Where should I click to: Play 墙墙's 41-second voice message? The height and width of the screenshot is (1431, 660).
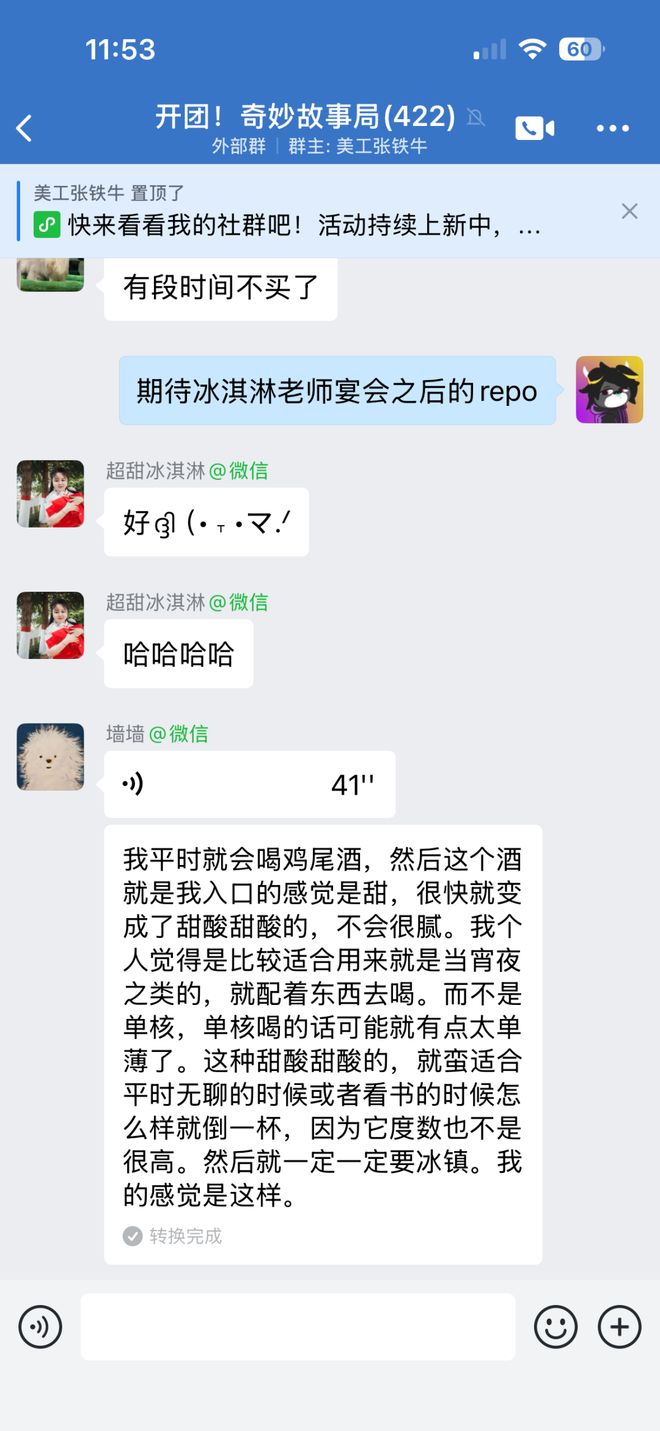tap(249, 785)
